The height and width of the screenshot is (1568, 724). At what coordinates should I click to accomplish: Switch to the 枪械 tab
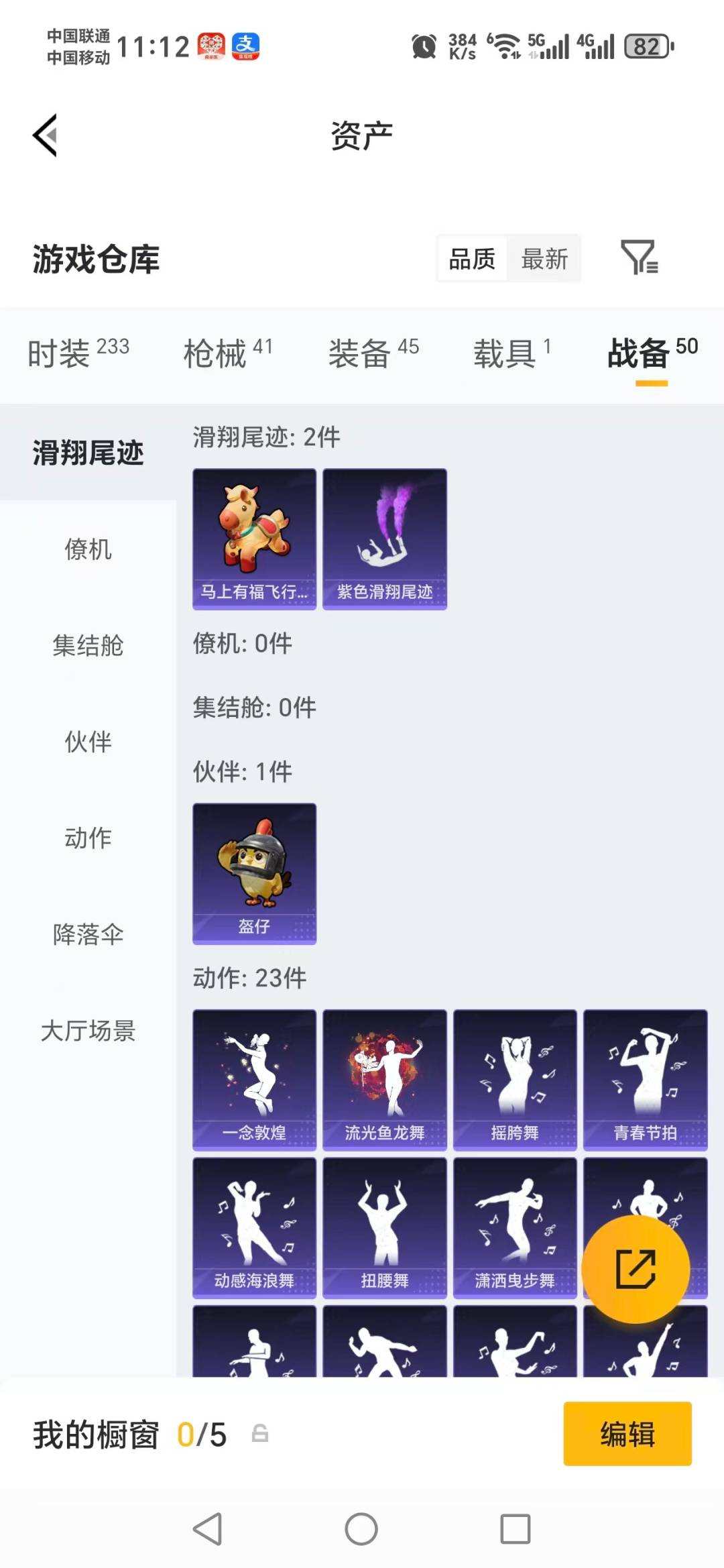[215, 354]
